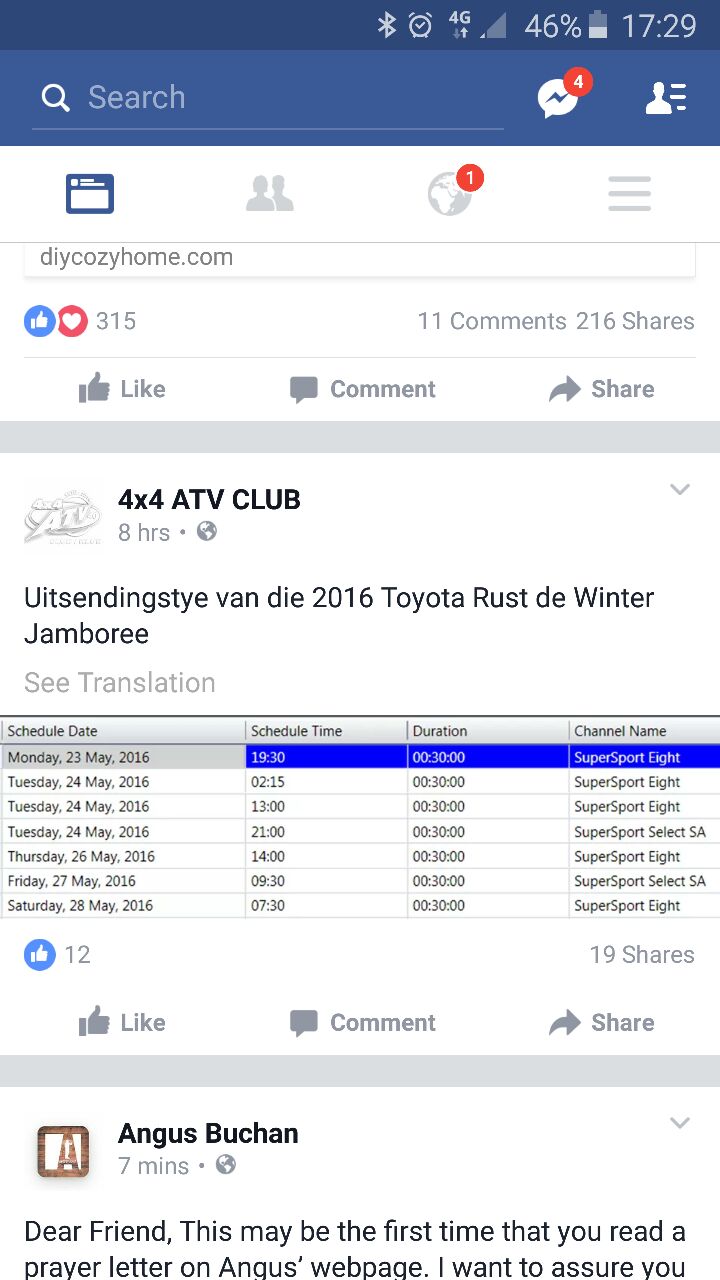This screenshot has height=1280, width=720.
Task: Switch to the News Feed tab
Action: click(x=90, y=194)
